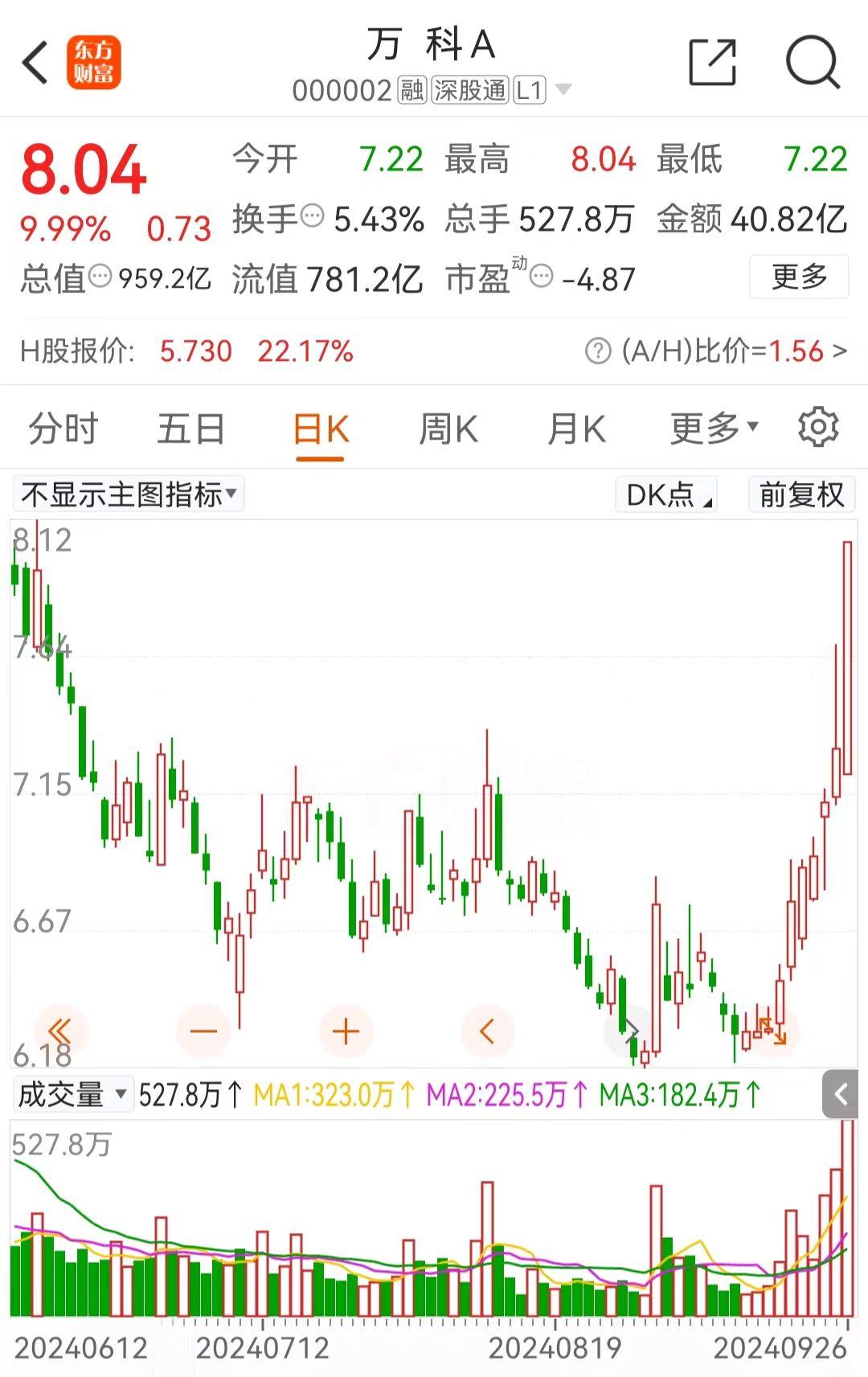Select the 日K tab
This screenshot has height=1377, width=868.
(320, 428)
